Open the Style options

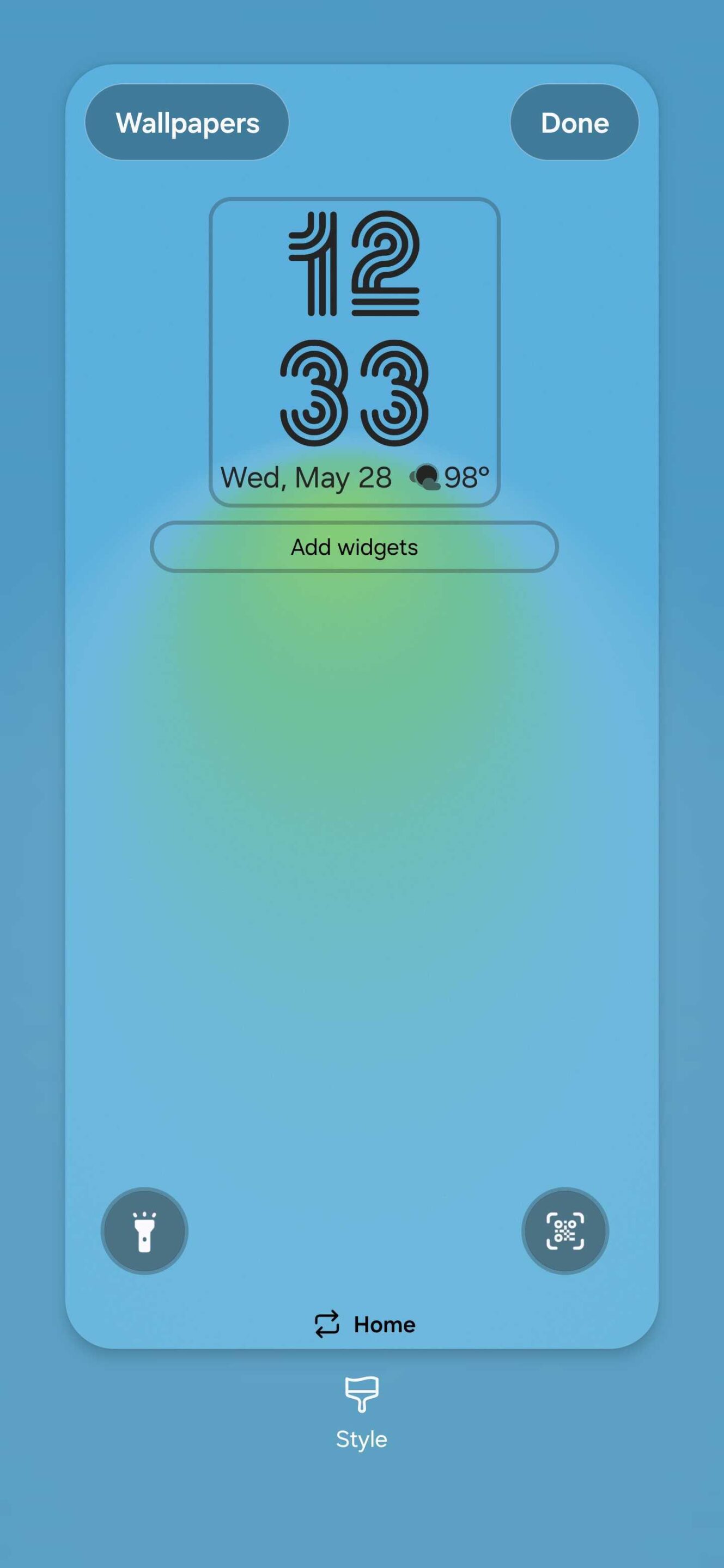coord(362,1412)
